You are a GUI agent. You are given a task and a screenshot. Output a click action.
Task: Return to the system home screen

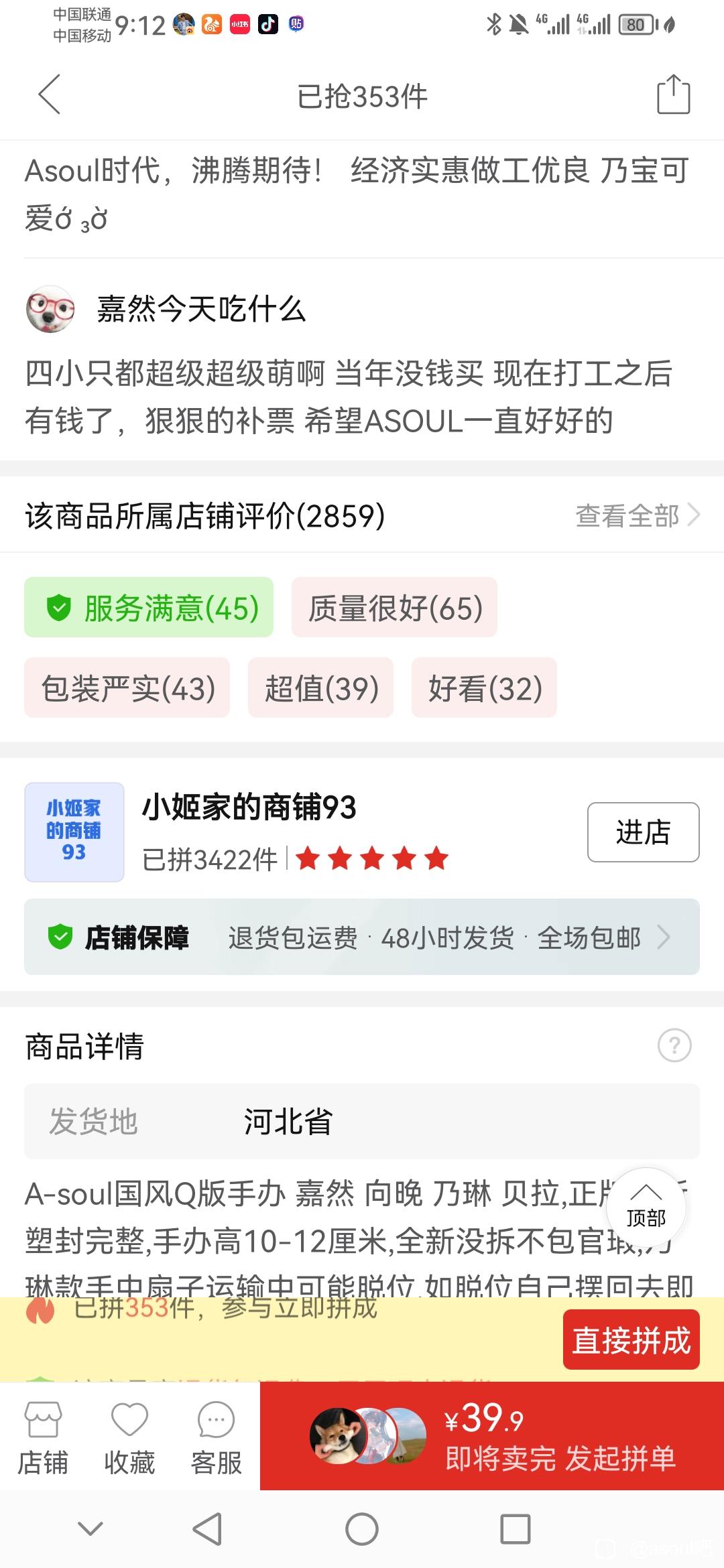362,1529
